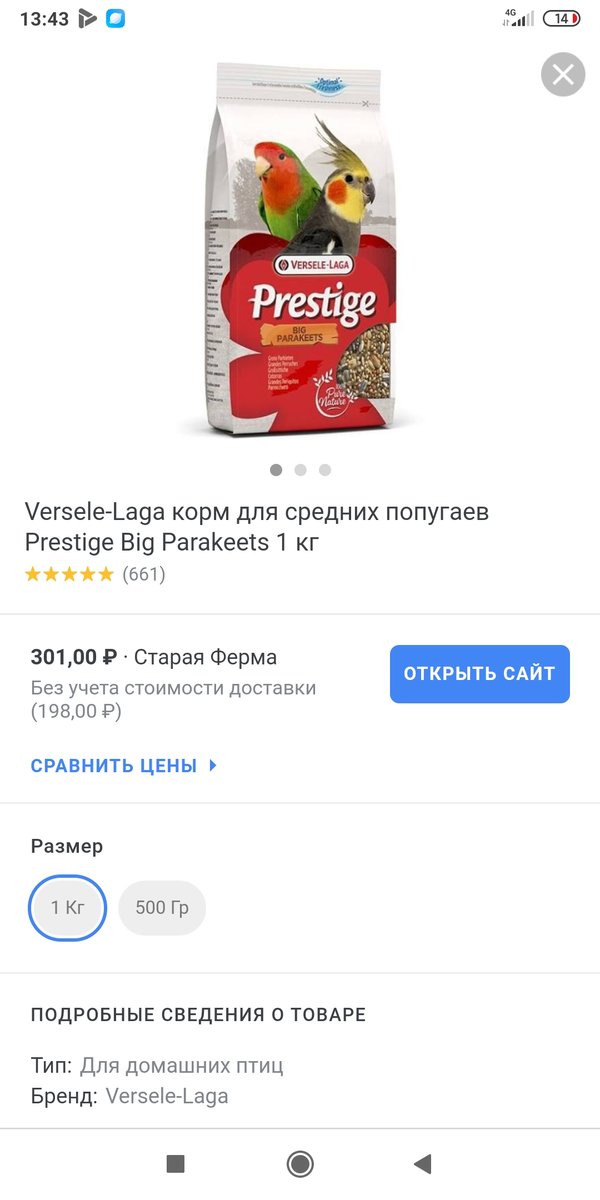Open the Prestige Big Parakeets product photo
600x1200 pixels.
[x=300, y=250]
